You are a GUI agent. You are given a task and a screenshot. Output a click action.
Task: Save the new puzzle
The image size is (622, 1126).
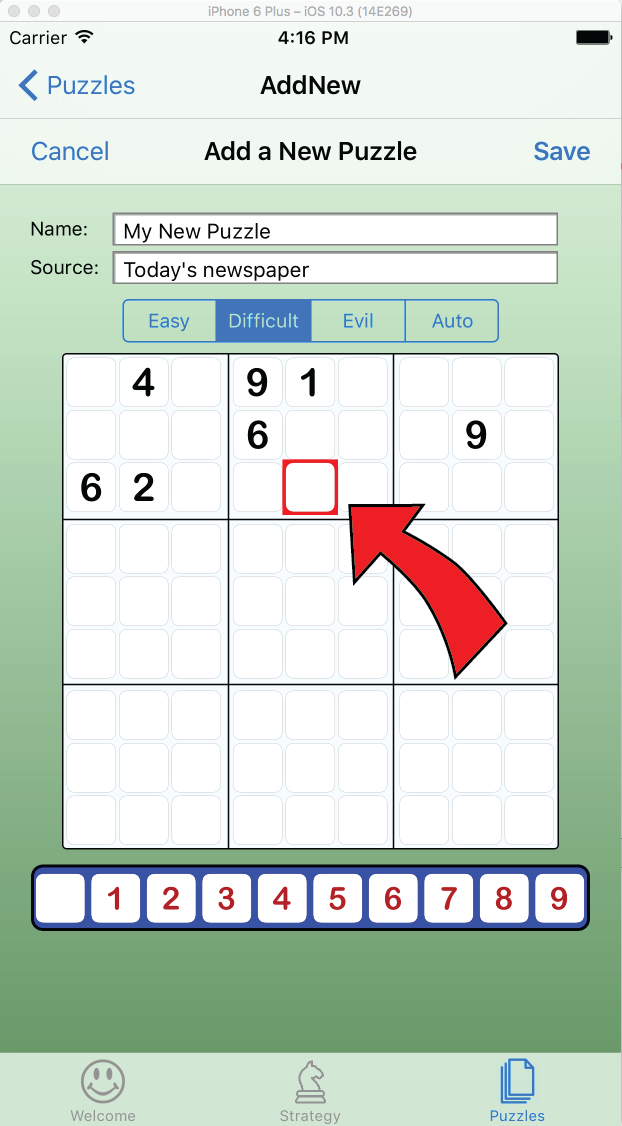click(x=562, y=152)
